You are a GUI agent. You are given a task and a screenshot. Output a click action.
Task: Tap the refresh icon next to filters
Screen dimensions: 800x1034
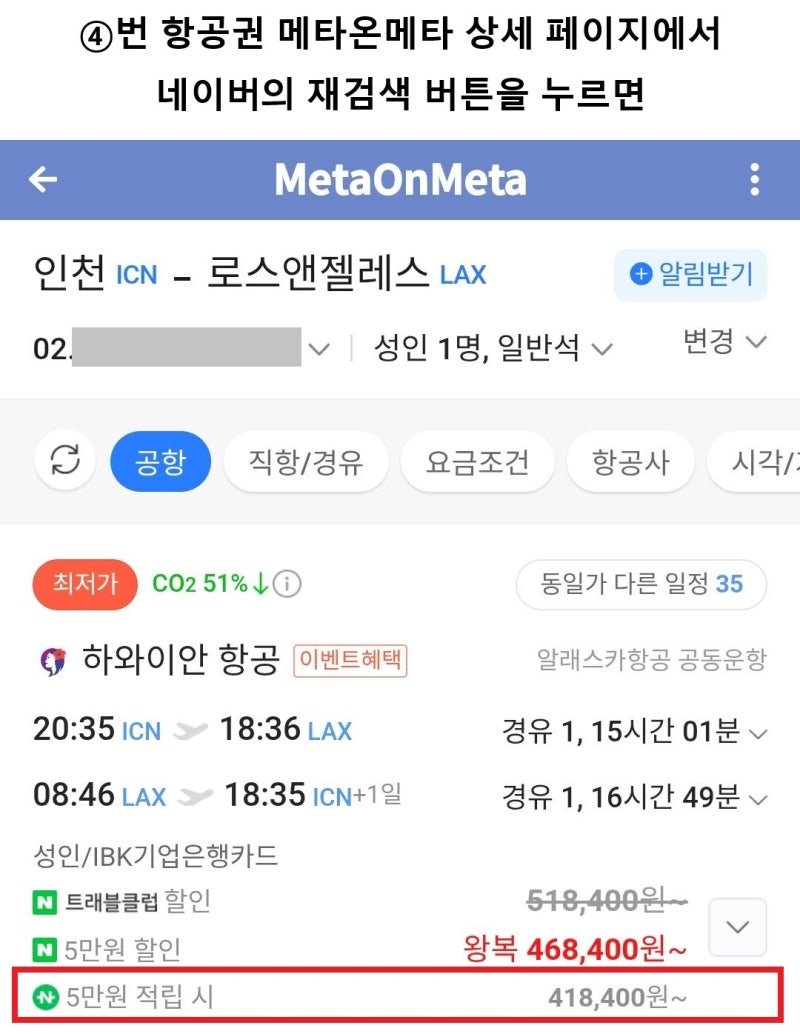[64, 461]
